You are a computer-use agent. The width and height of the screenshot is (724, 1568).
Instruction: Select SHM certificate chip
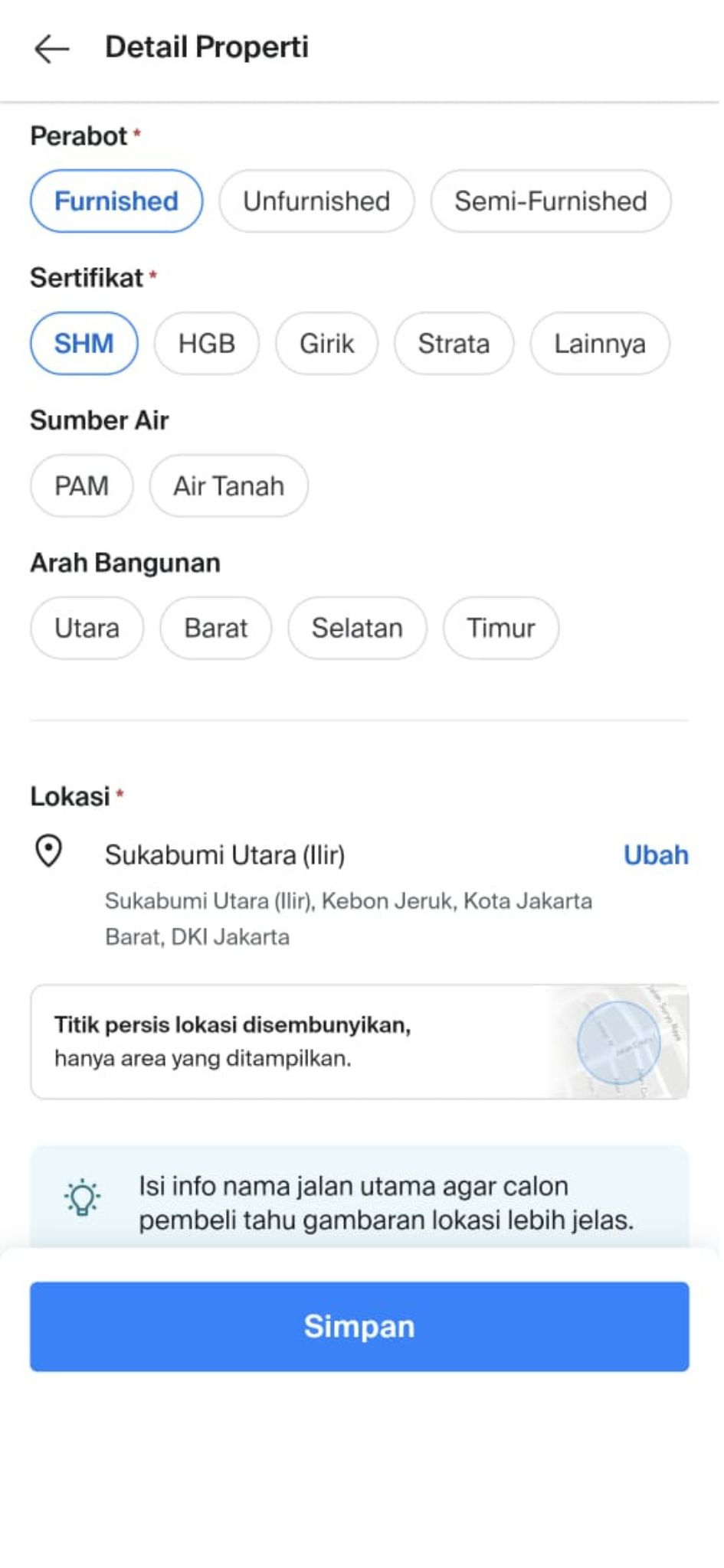click(84, 344)
